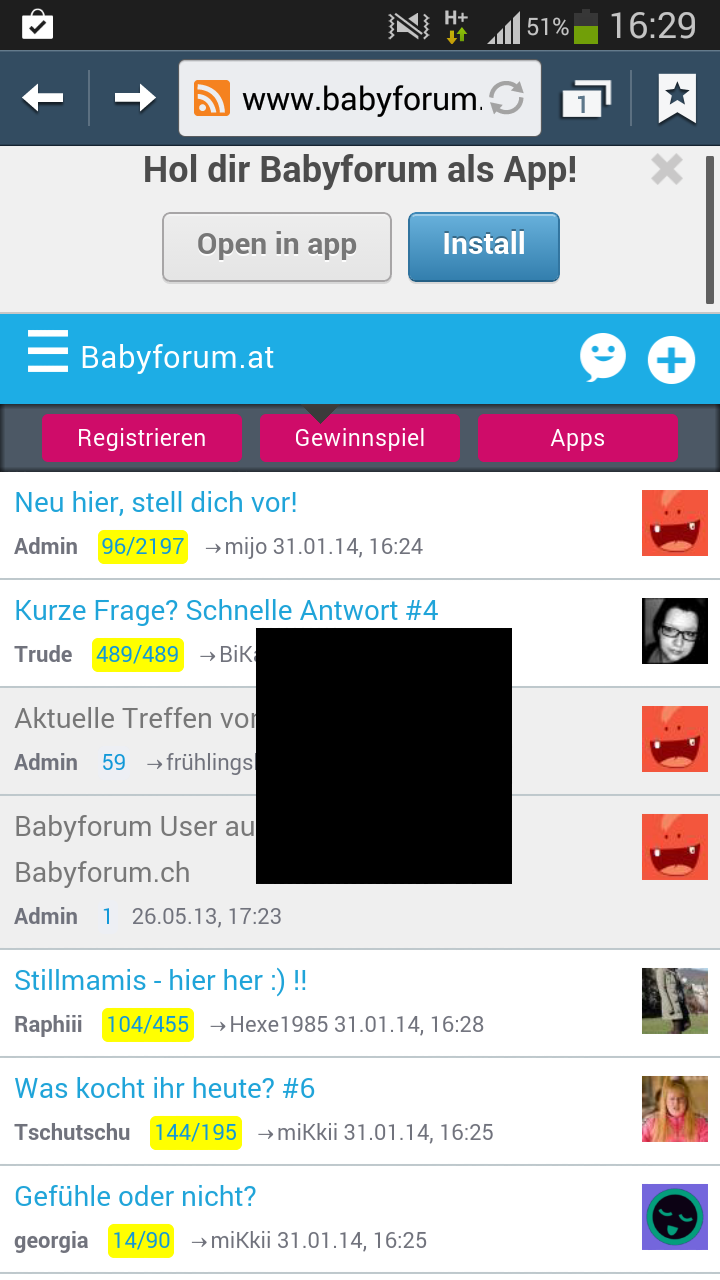Reload the page with refresh icon
Screen dimensions: 720x1280
tap(507, 99)
